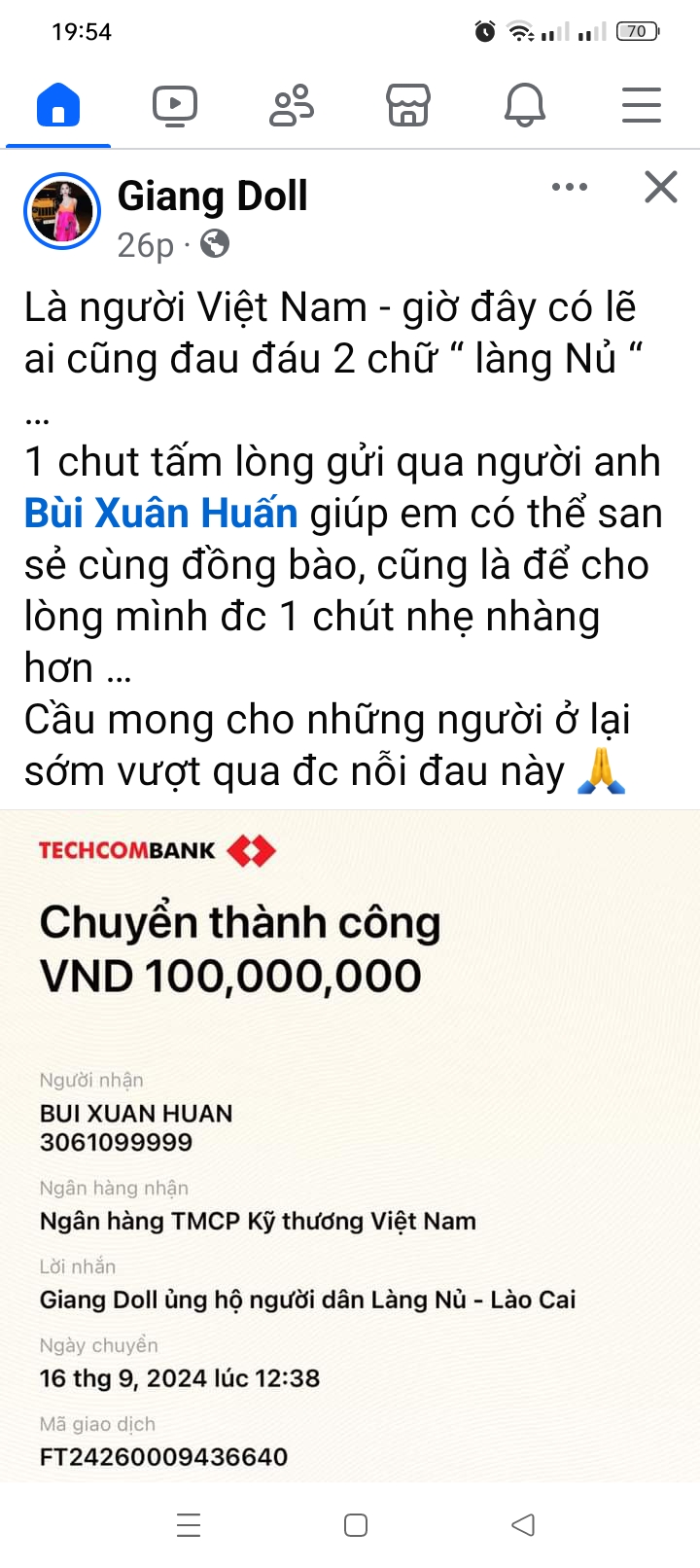Tap the system home button

point(356,1524)
